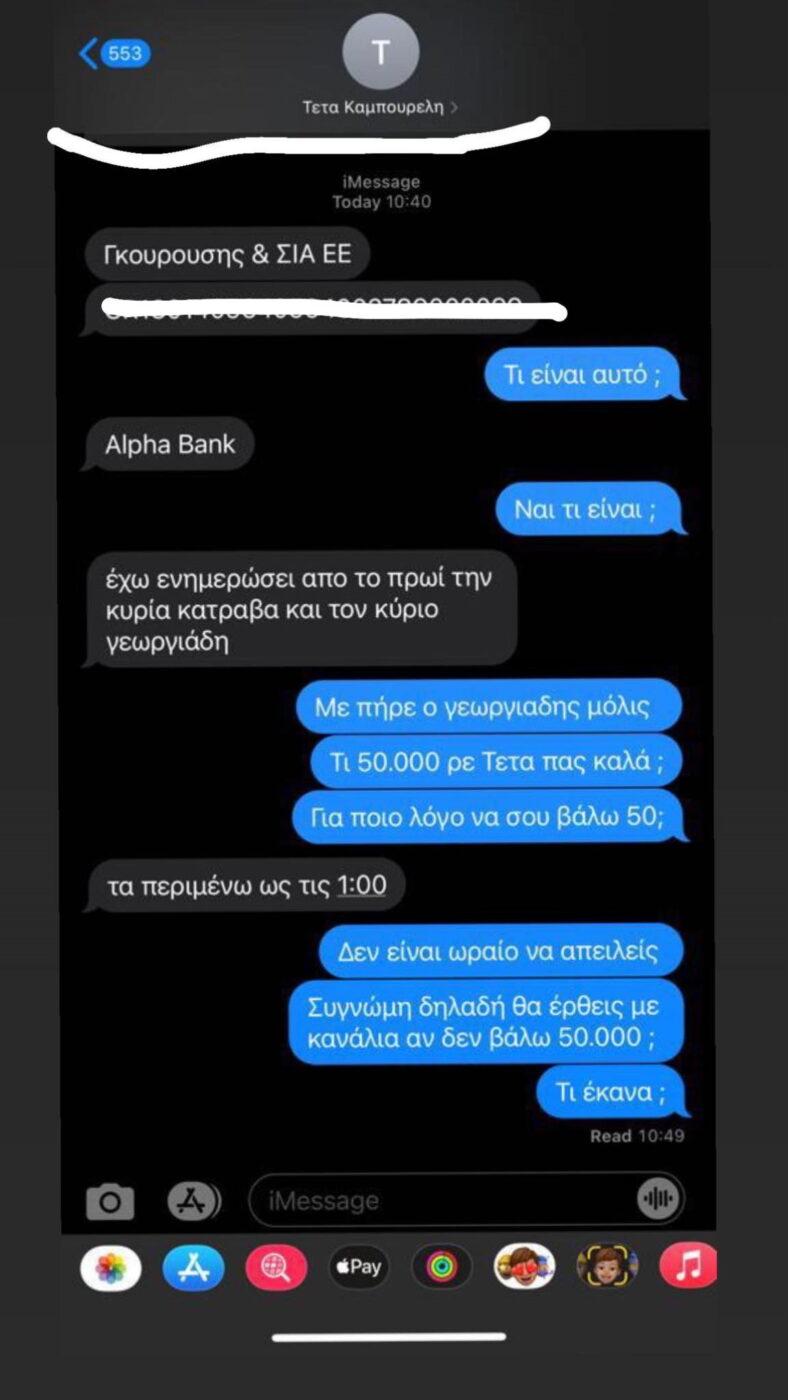Screen dimensions: 788x1400
Task: Go back to the messages list
Action: click(x=113, y=53)
